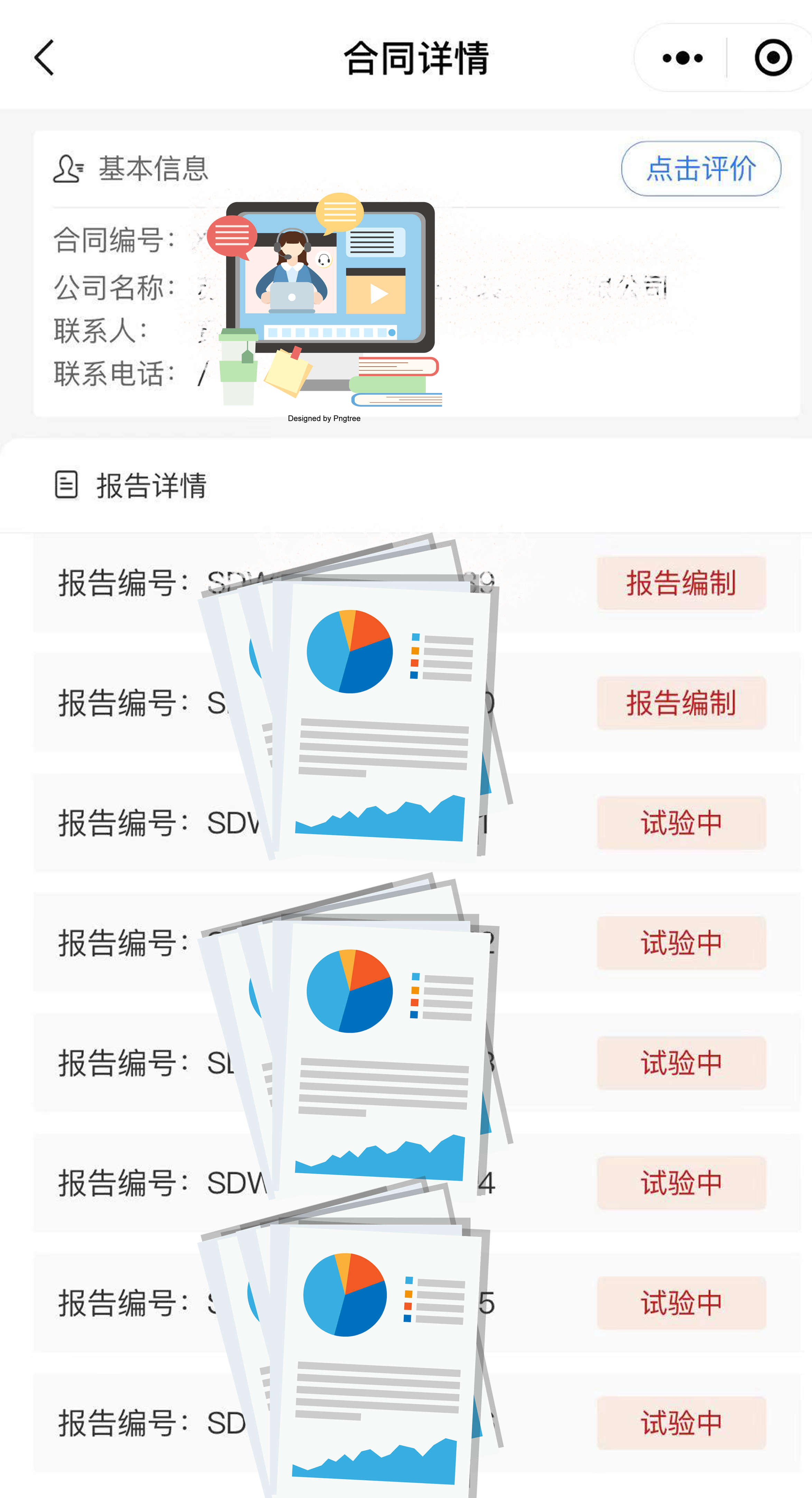
Task: Go back from the 合同详情 page
Action: tap(44, 57)
